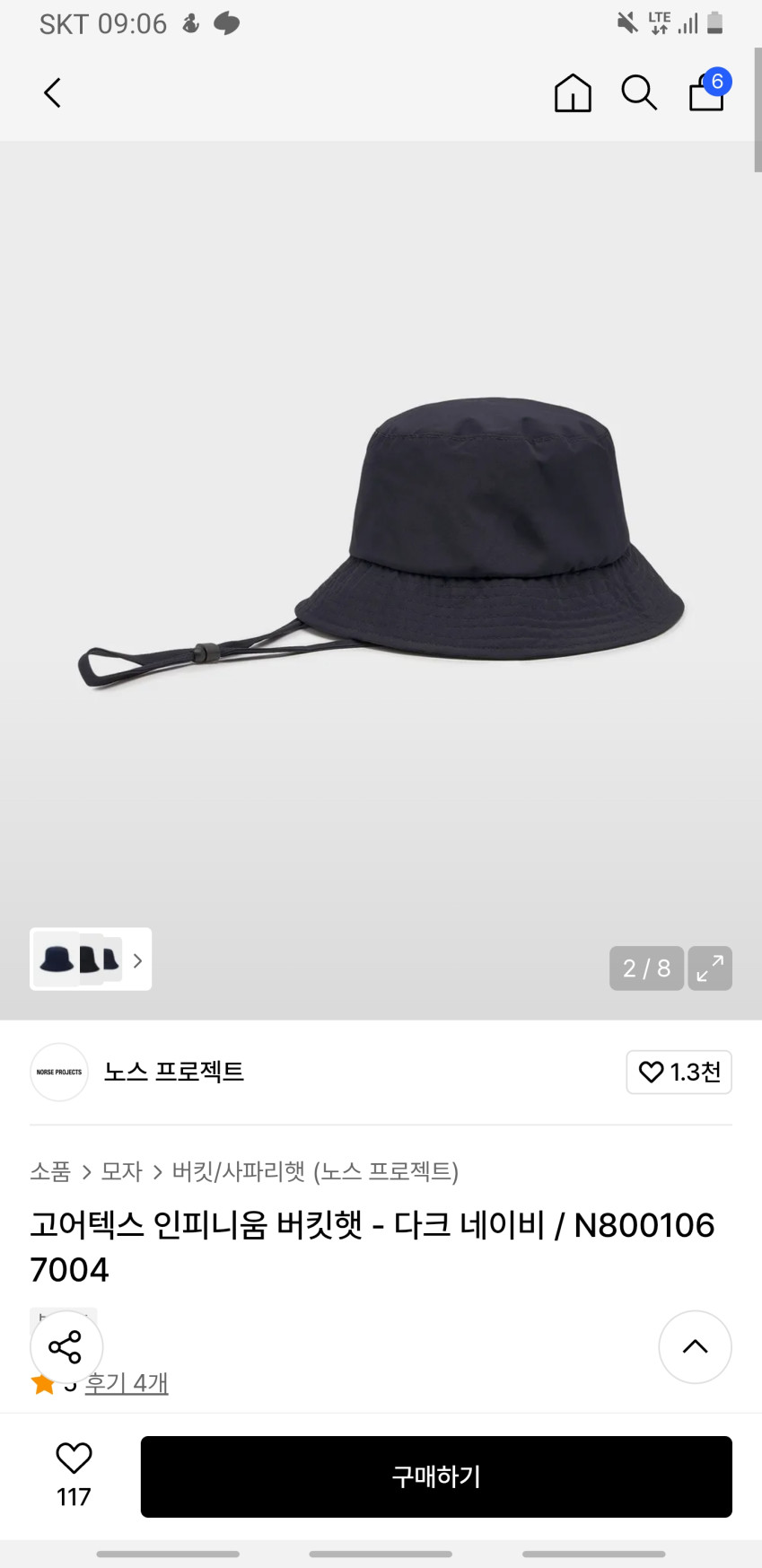
Task: Open the home icon in the top bar
Action: point(573,92)
